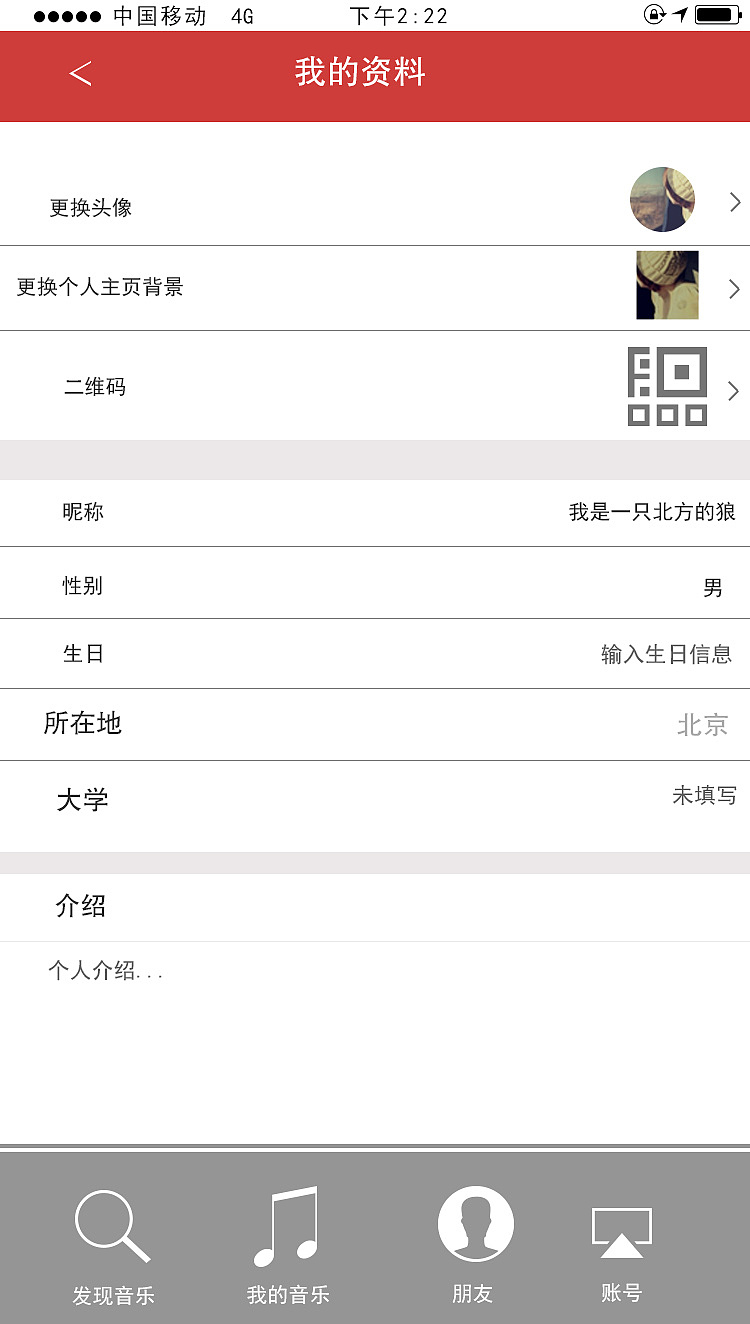Image resolution: width=750 pixels, height=1324 pixels.
Task: Tap the orientation lock icon in status bar
Action: click(655, 14)
